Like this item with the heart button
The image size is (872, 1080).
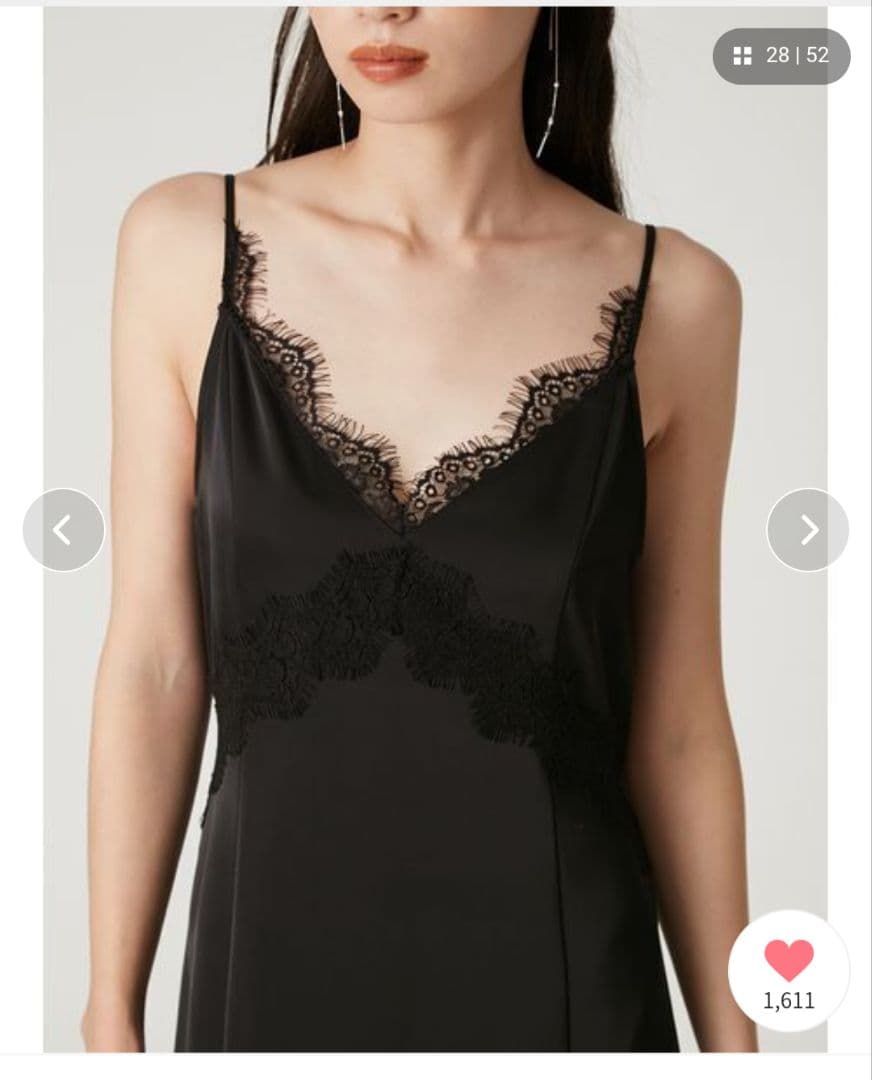pyautogui.click(x=789, y=962)
